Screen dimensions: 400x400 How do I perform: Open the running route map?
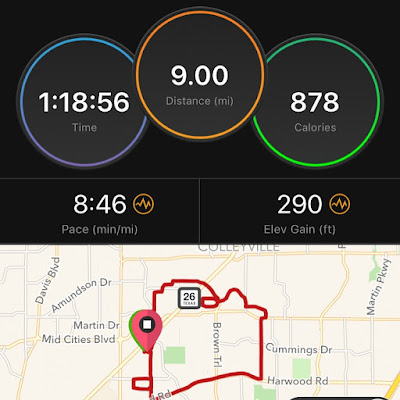[200, 322]
